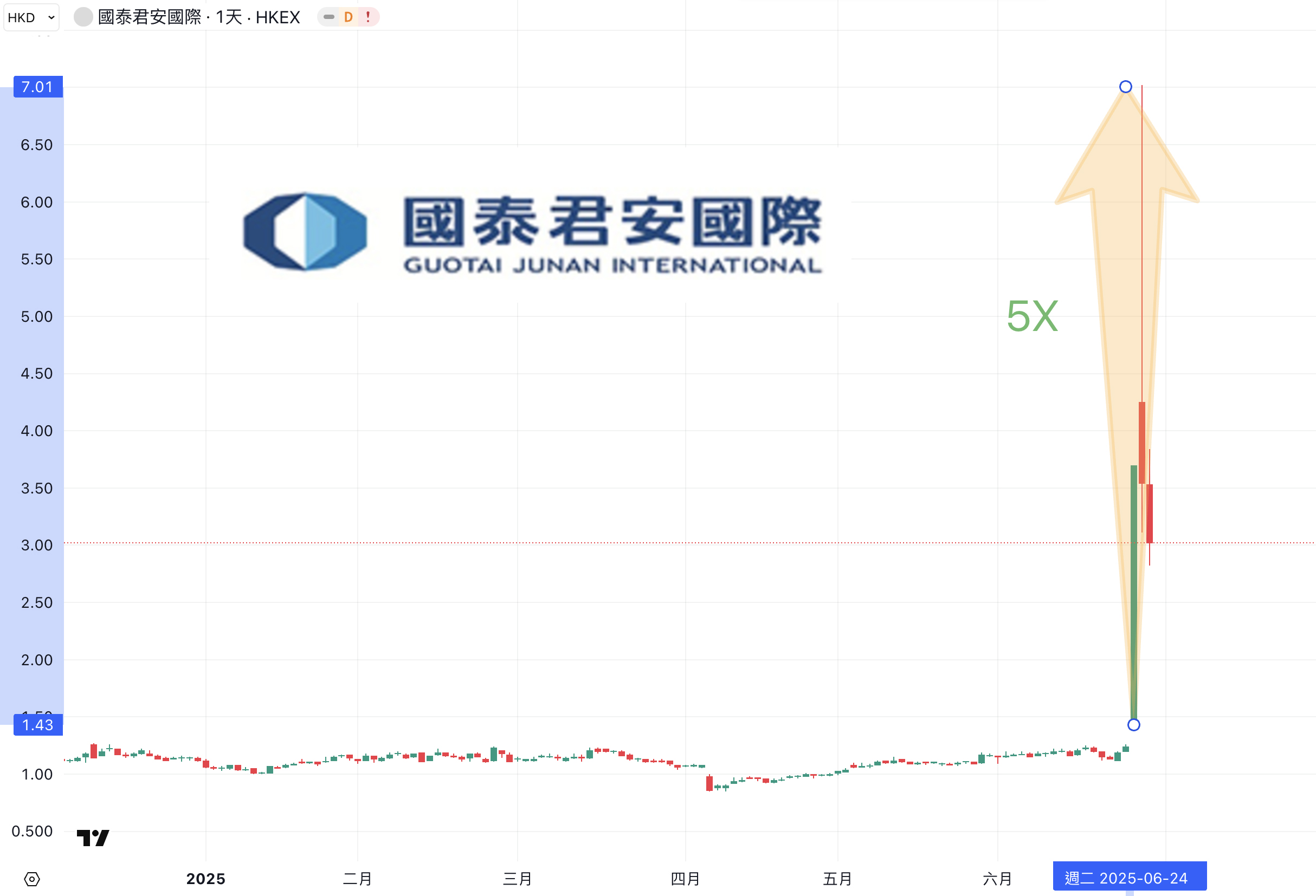
Task: Tap the orange D data status indicator
Action: coord(349,17)
